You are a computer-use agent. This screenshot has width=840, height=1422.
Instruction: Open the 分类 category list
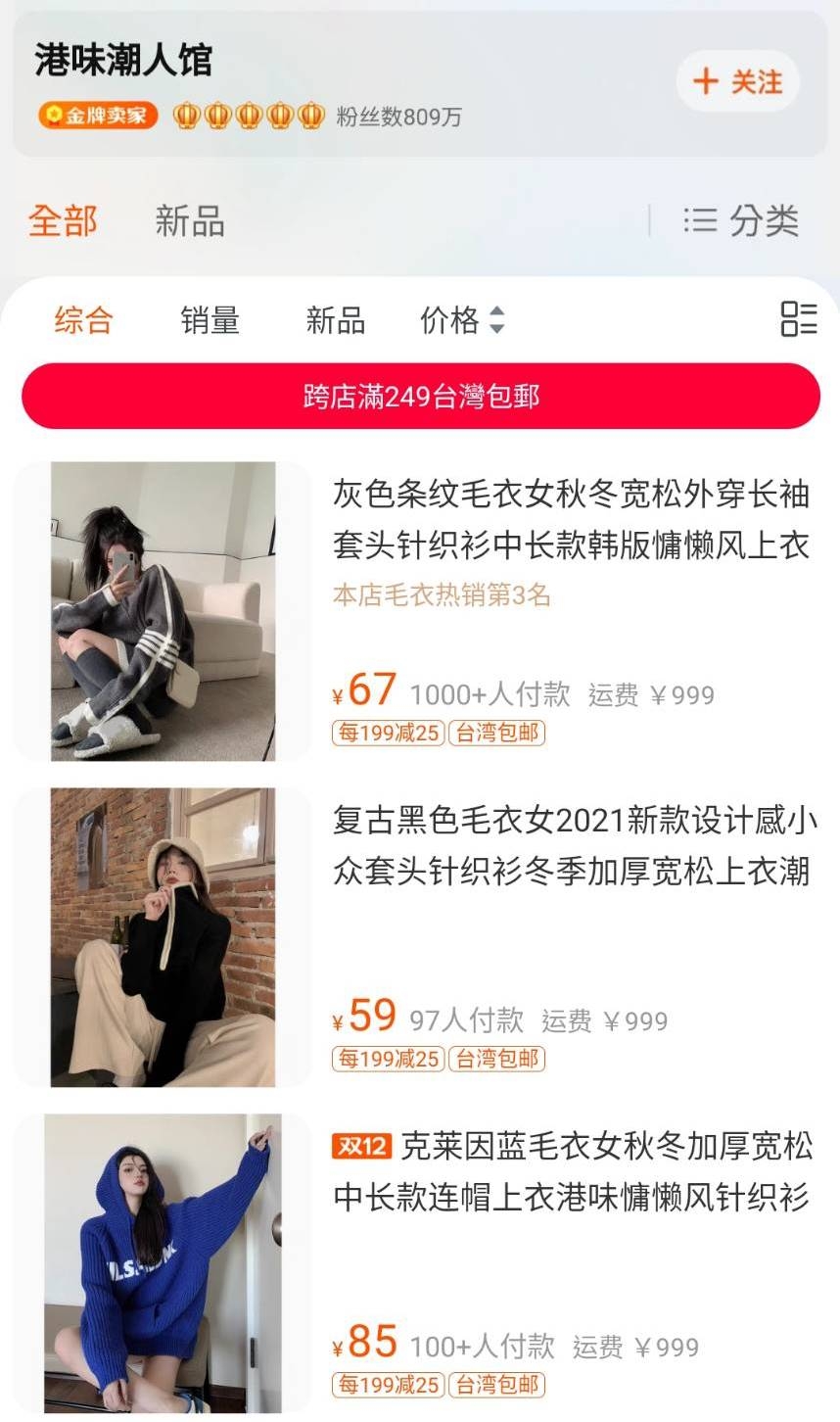click(x=741, y=221)
